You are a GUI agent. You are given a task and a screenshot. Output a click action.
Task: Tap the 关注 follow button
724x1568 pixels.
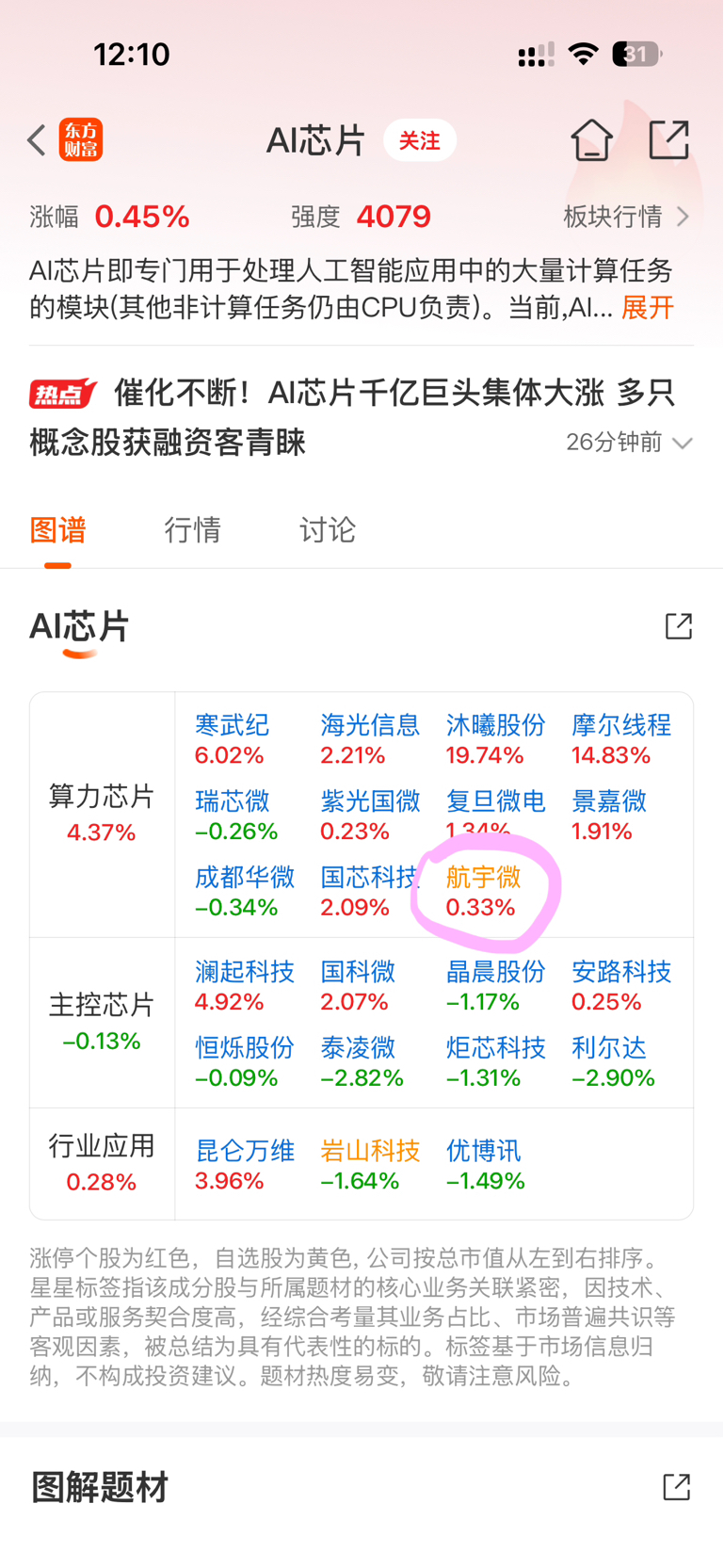pyautogui.click(x=420, y=140)
